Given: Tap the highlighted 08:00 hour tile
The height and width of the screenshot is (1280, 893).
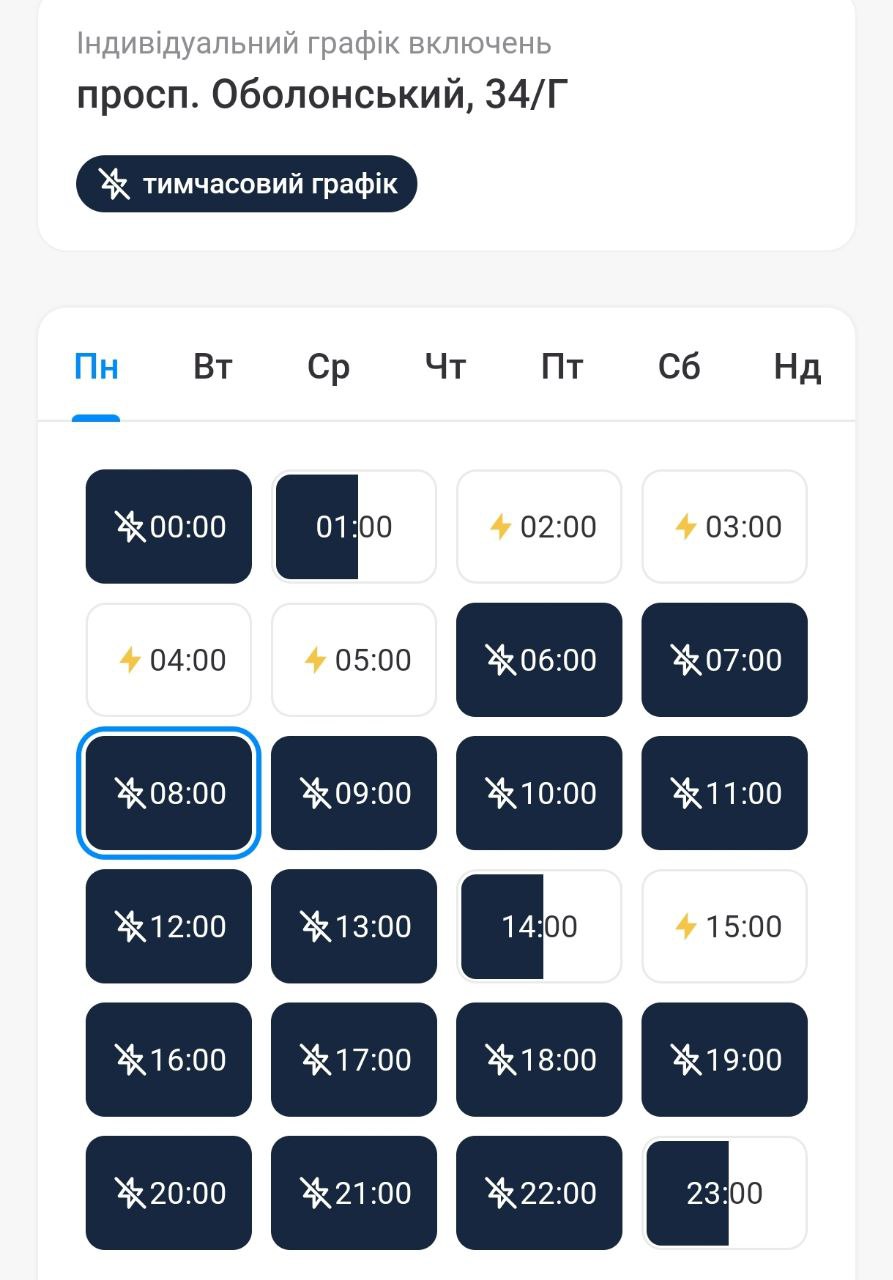Looking at the screenshot, I should tap(169, 793).
